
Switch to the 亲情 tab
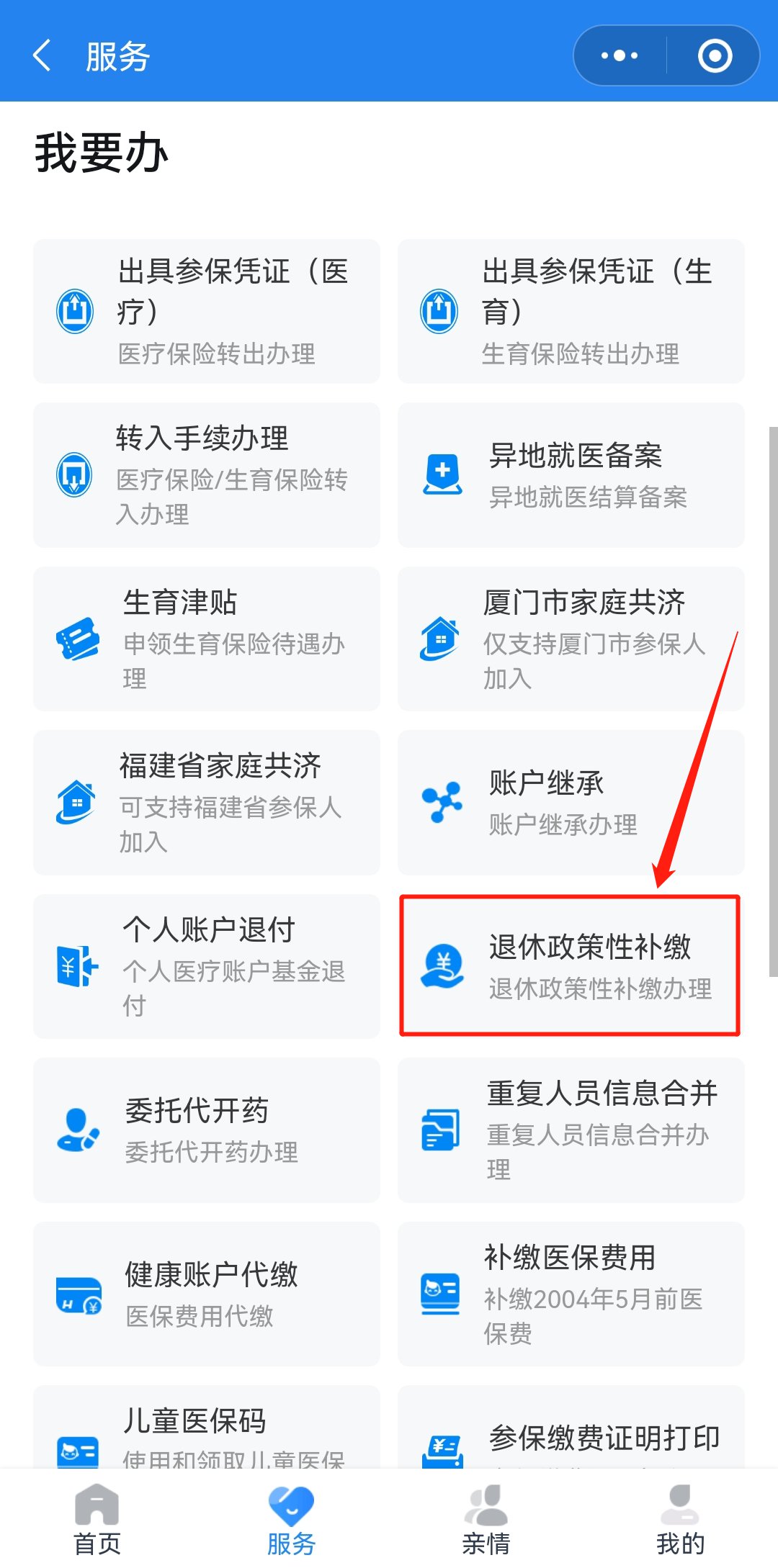pyautogui.click(x=486, y=1519)
